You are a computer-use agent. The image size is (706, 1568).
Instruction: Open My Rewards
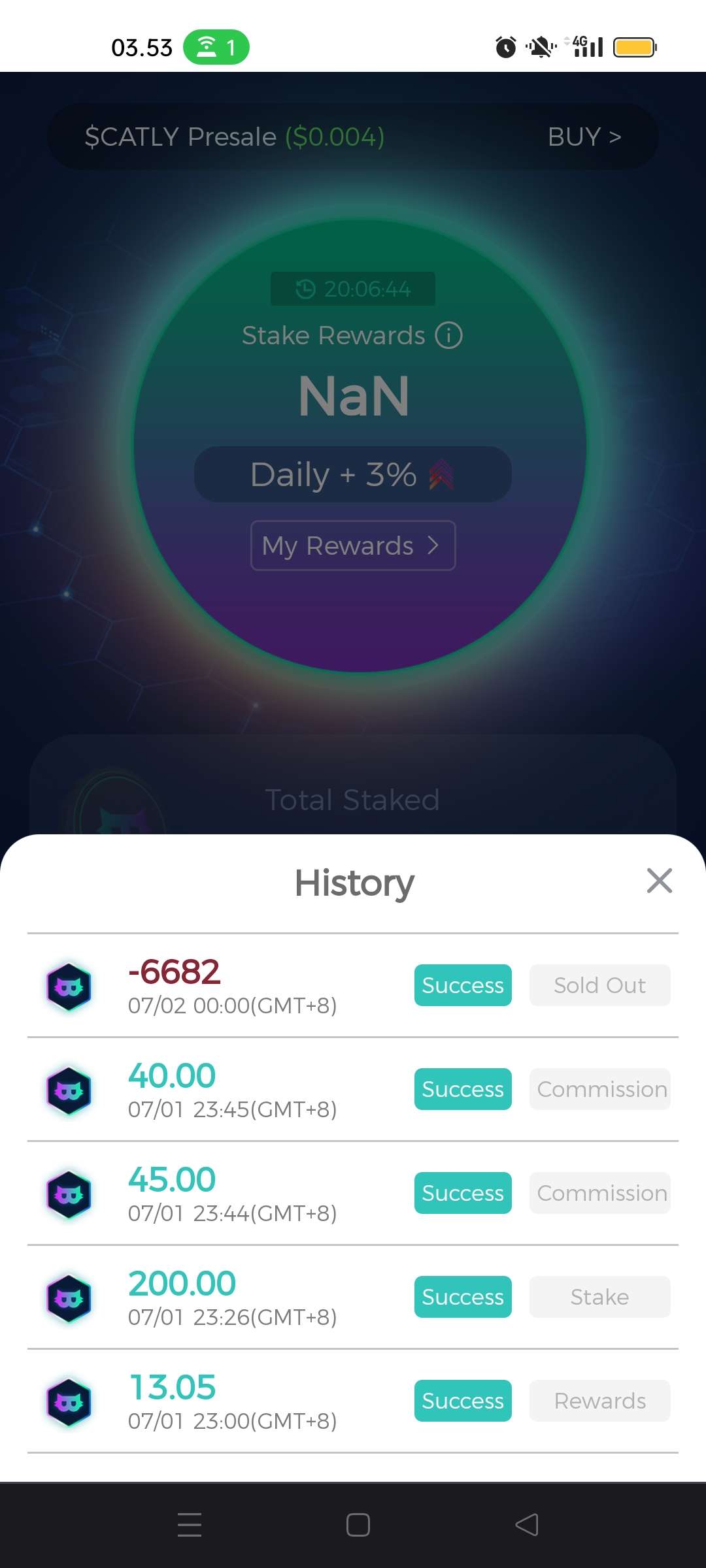352,546
